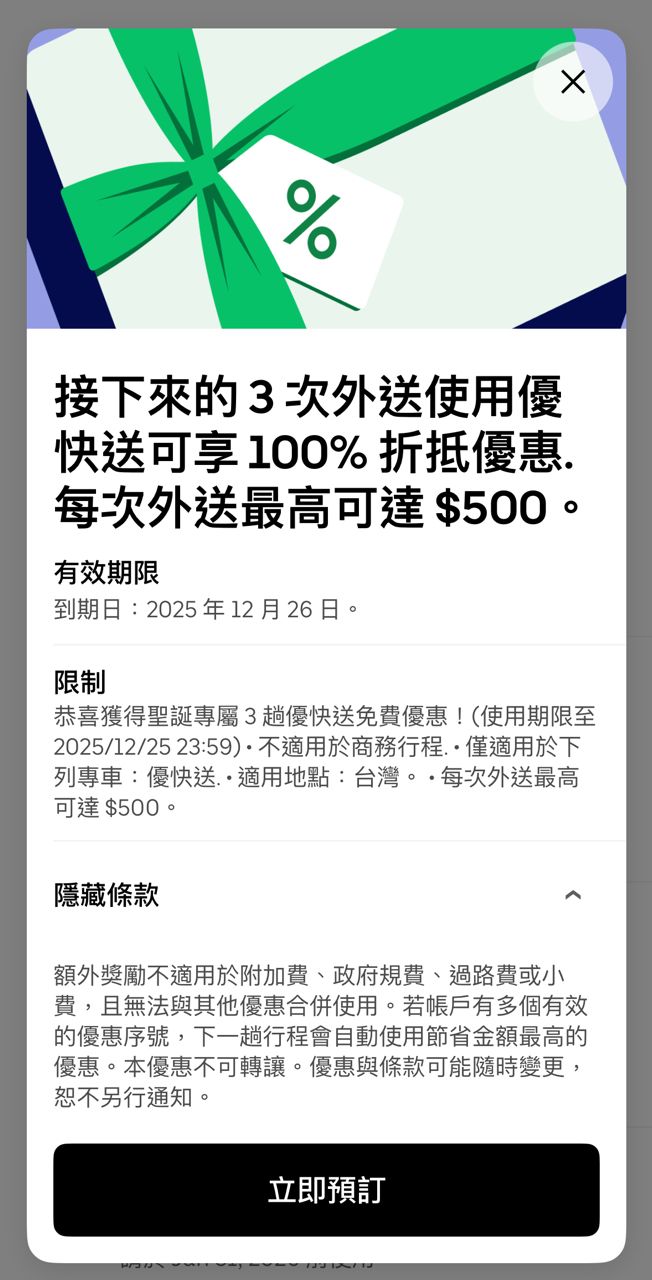This screenshot has height=1280, width=652.
Task: Collapse the 隱藏條款 terms section
Action: click(x=572, y=895)
